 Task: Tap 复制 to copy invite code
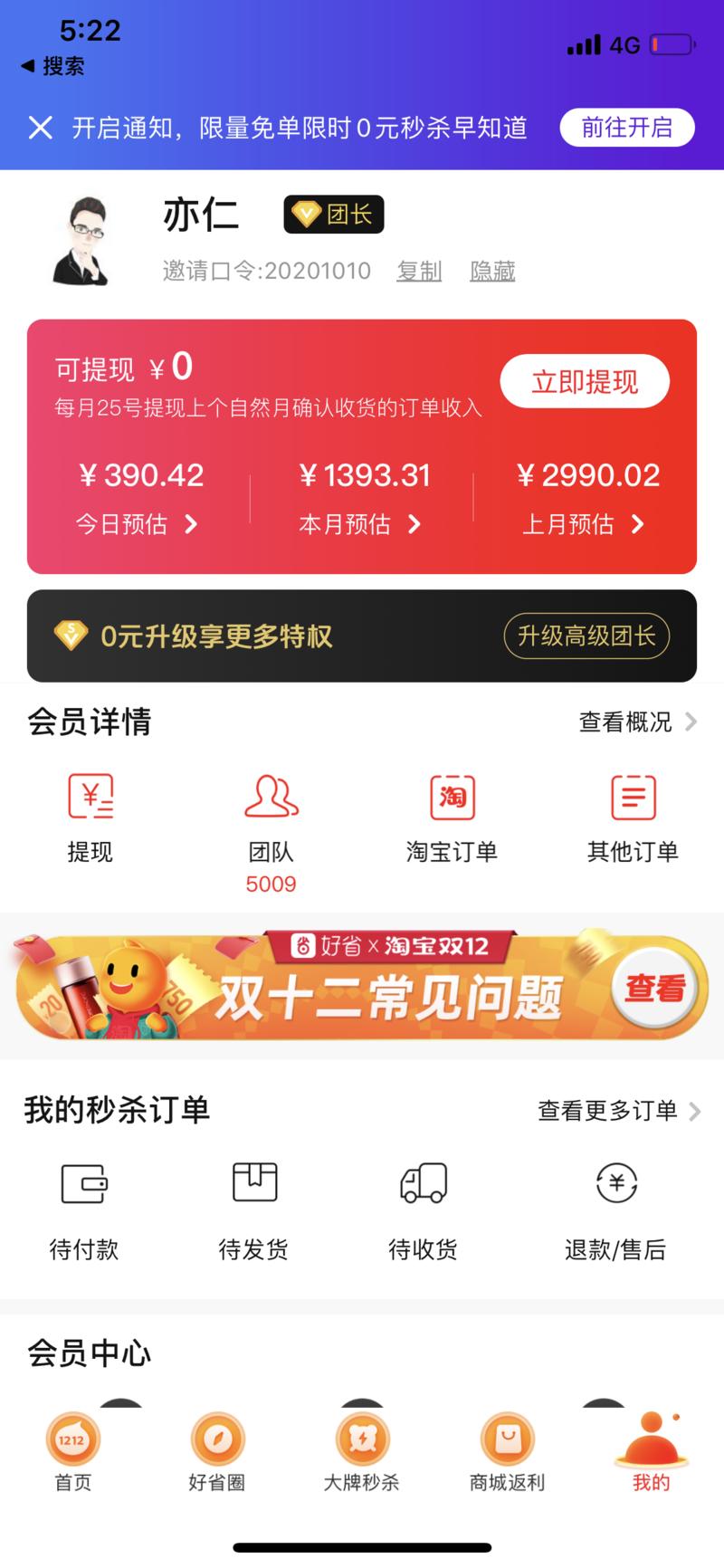(x=419, y=270)
